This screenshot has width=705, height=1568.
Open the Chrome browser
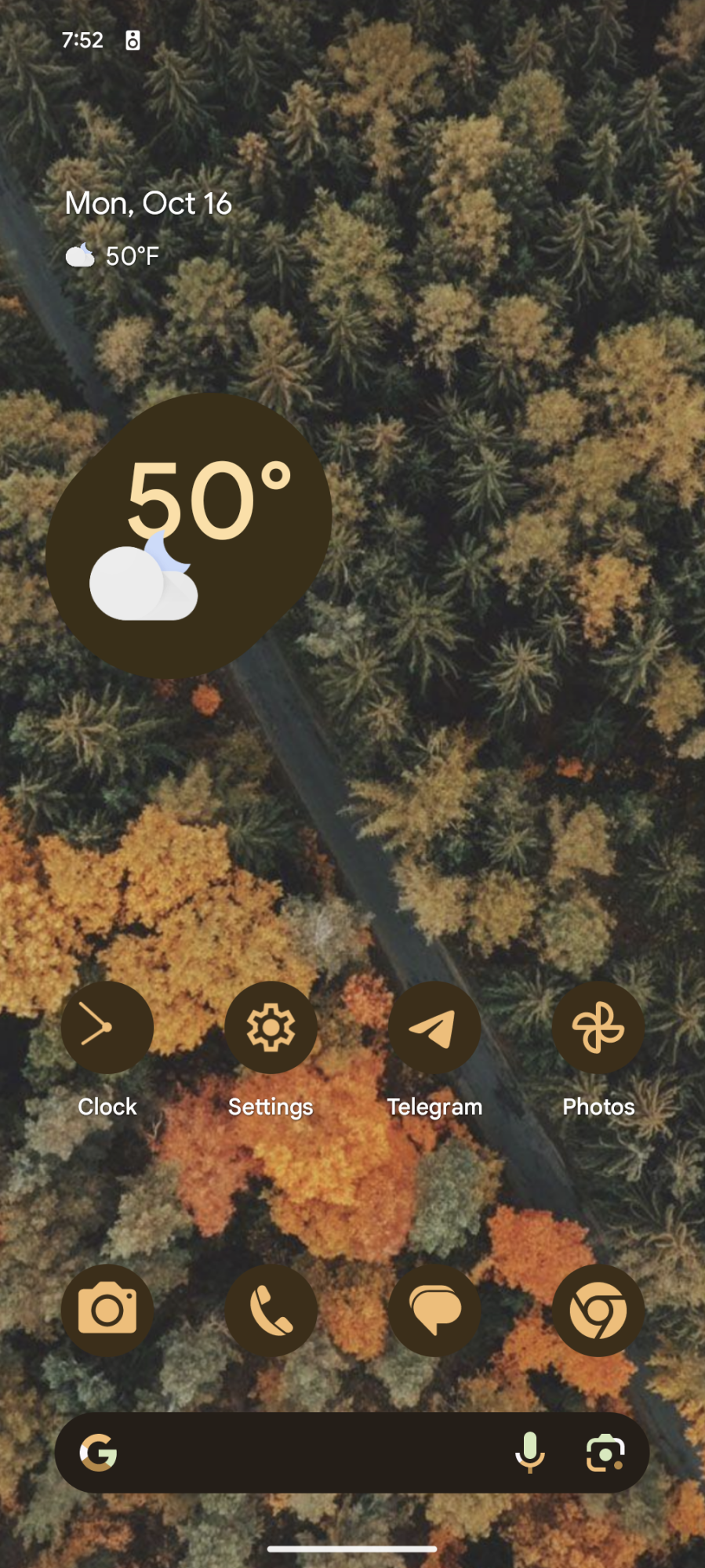point(598,1310)
